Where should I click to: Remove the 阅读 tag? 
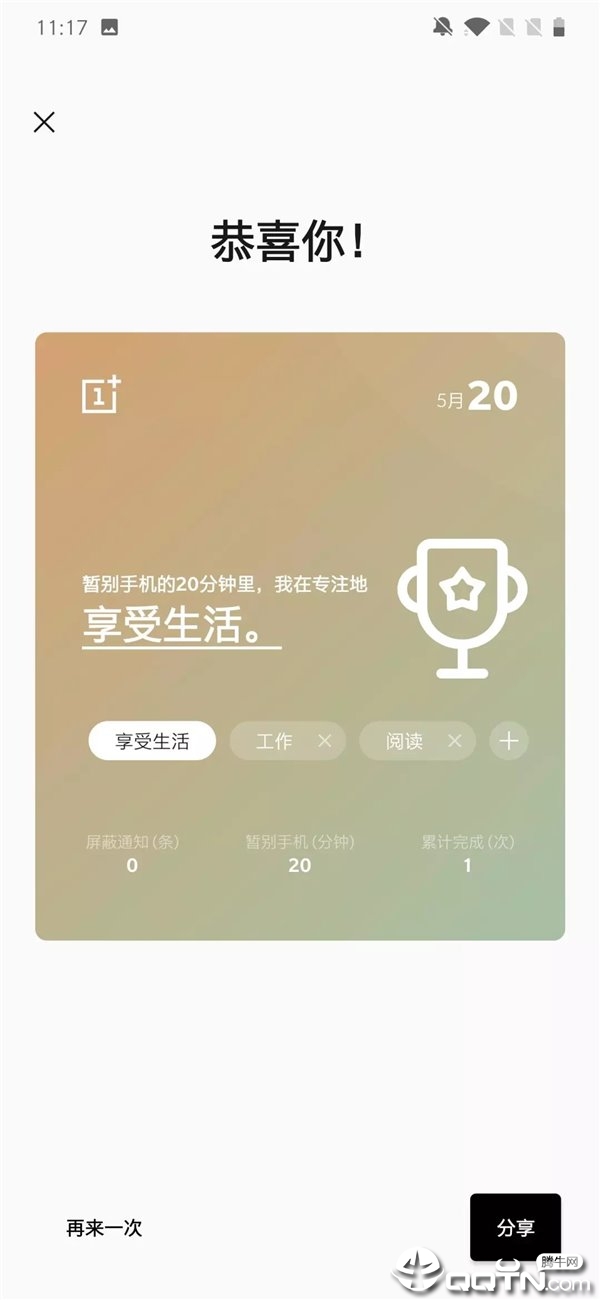(x=454, y=741)
